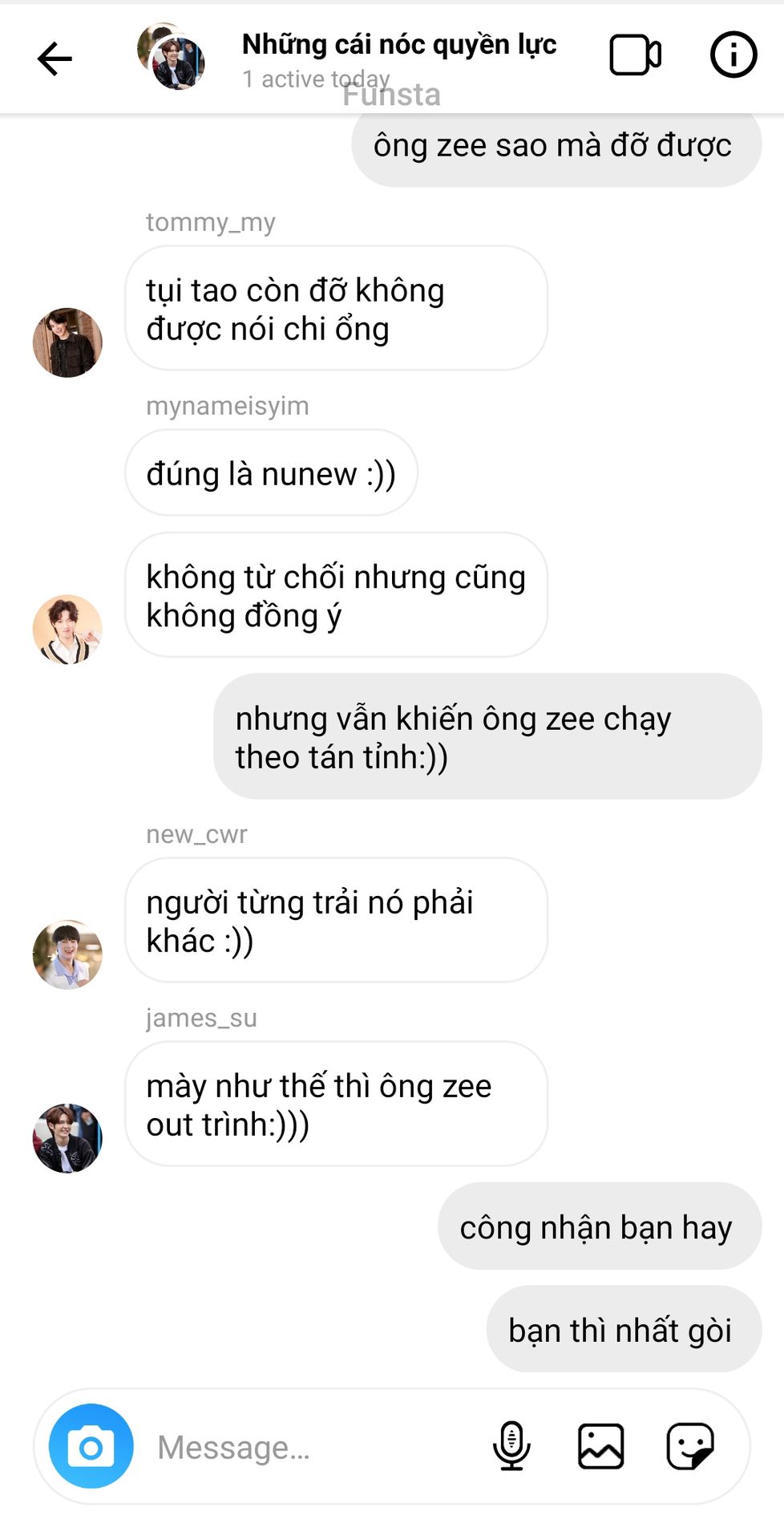The width and height of the screenshot is (784, 1540).
Task: View tommy_my's profile picture
Action: [x=67, y=342]
